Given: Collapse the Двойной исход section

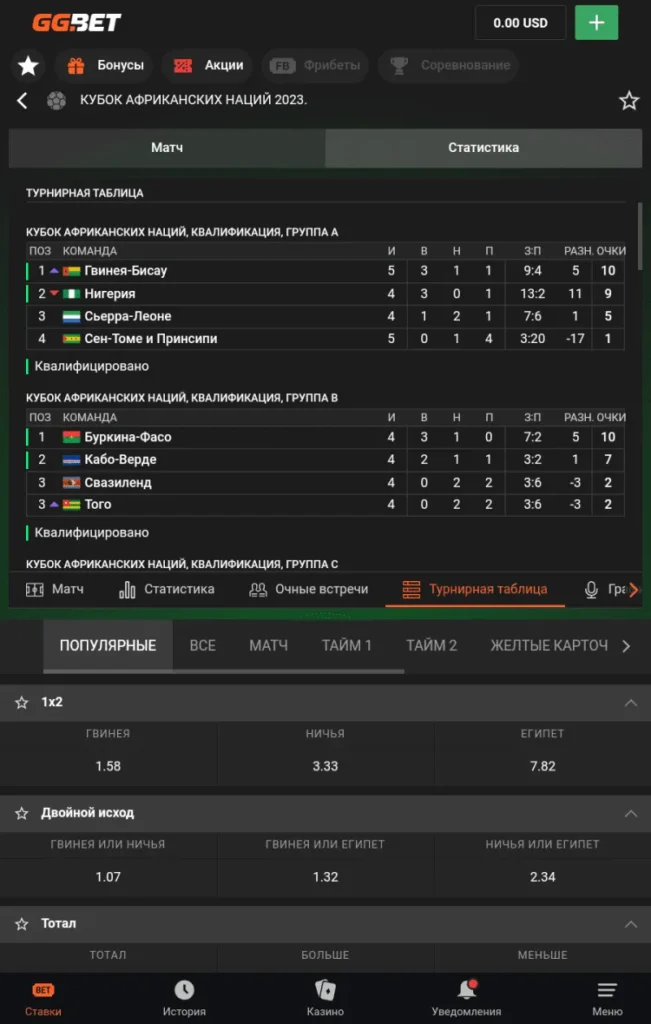Looking at the screenshot, I should click(630, 813).
